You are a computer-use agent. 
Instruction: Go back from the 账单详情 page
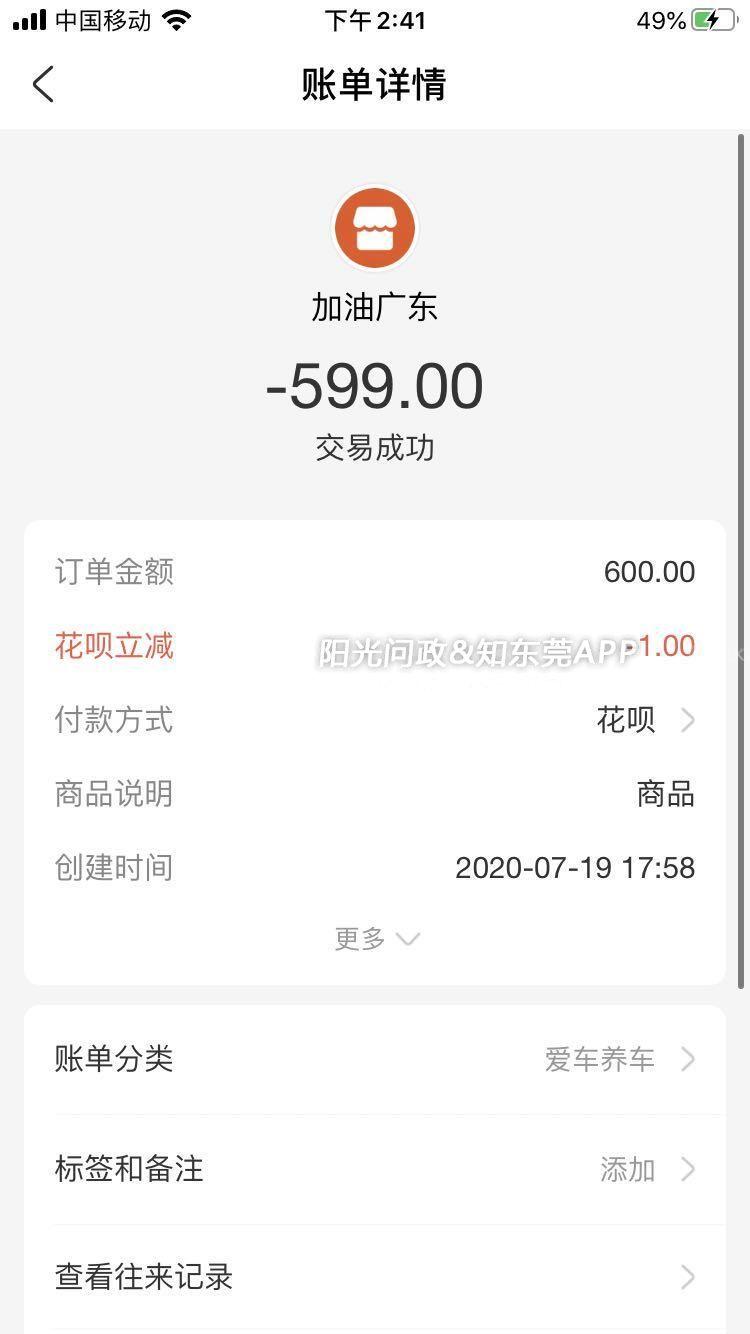[x=43, y=85]
